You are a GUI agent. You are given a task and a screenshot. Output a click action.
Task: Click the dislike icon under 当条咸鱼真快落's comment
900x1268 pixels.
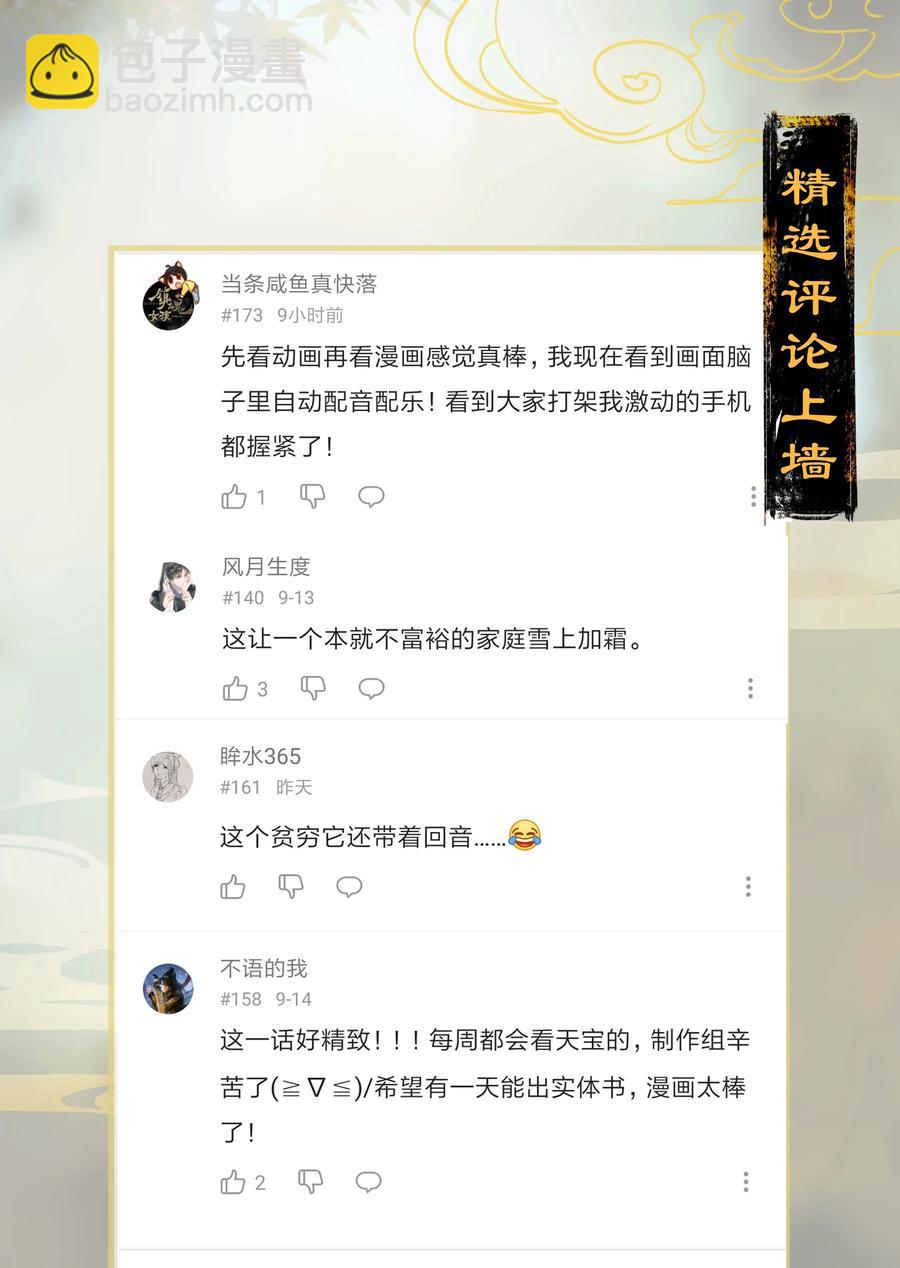click(312, 495)
